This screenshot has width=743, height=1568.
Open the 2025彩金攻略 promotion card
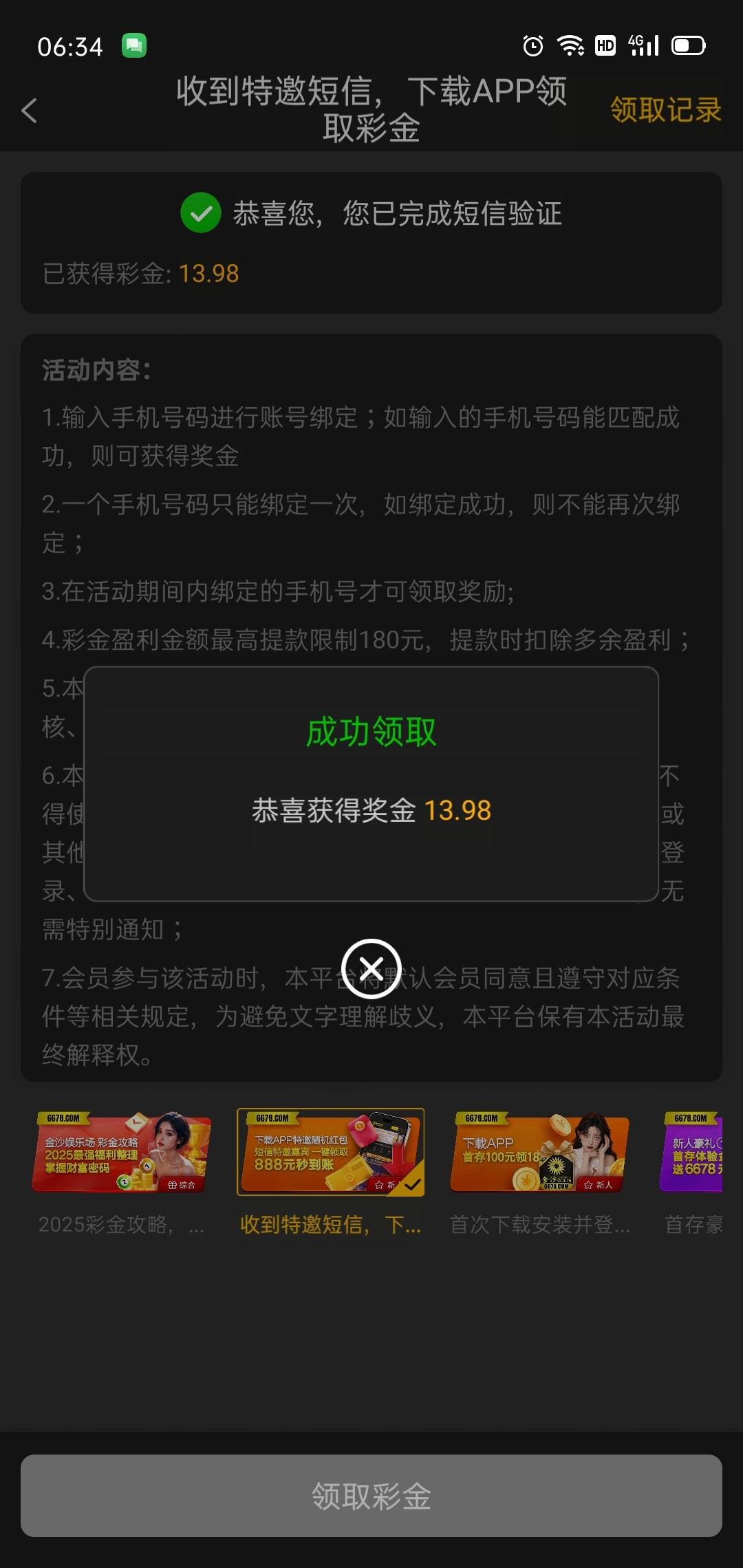pyautogui.click(x=121, y=1153)
